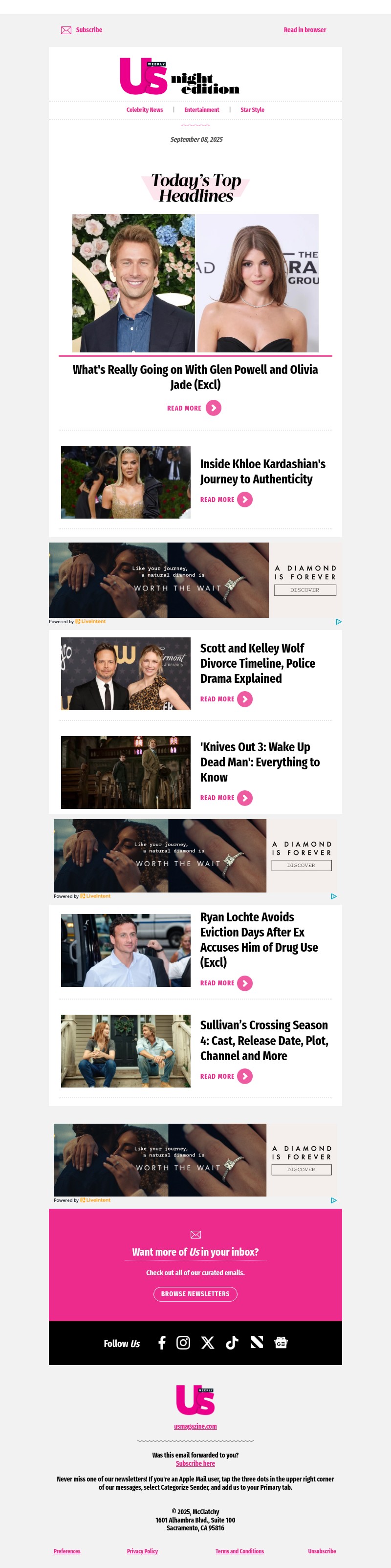Screen dimensions: 391x1568
Task: Open Read in browser link
Action: (x=304, y=30)
